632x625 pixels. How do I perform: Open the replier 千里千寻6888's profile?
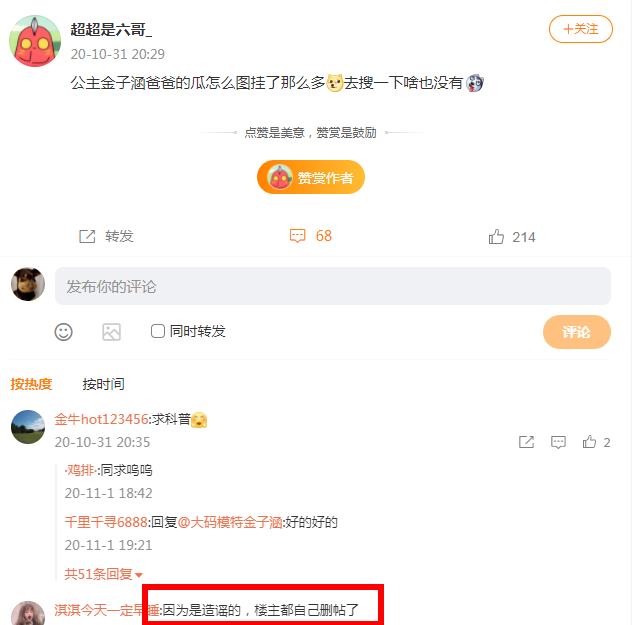click(106, 522)
